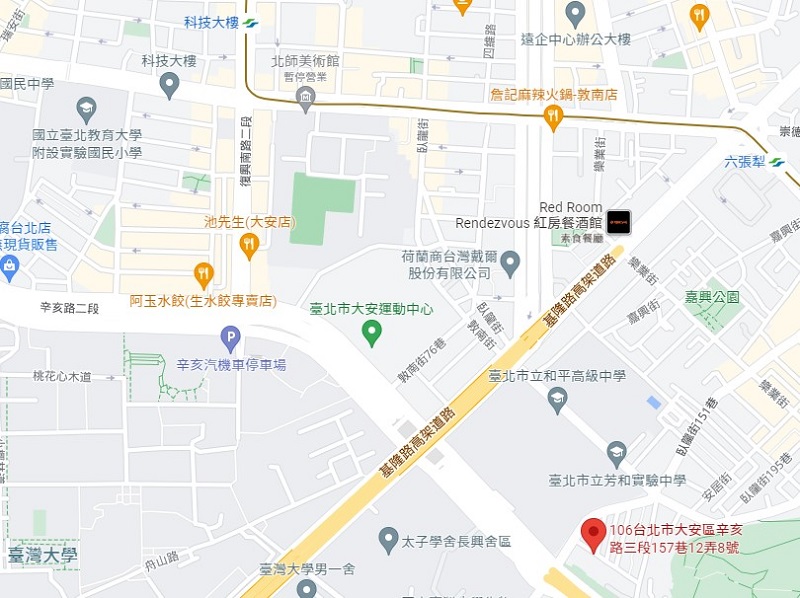Open 遠企中心辦公大樓 marker
The image size is (800, 598).
575,15
